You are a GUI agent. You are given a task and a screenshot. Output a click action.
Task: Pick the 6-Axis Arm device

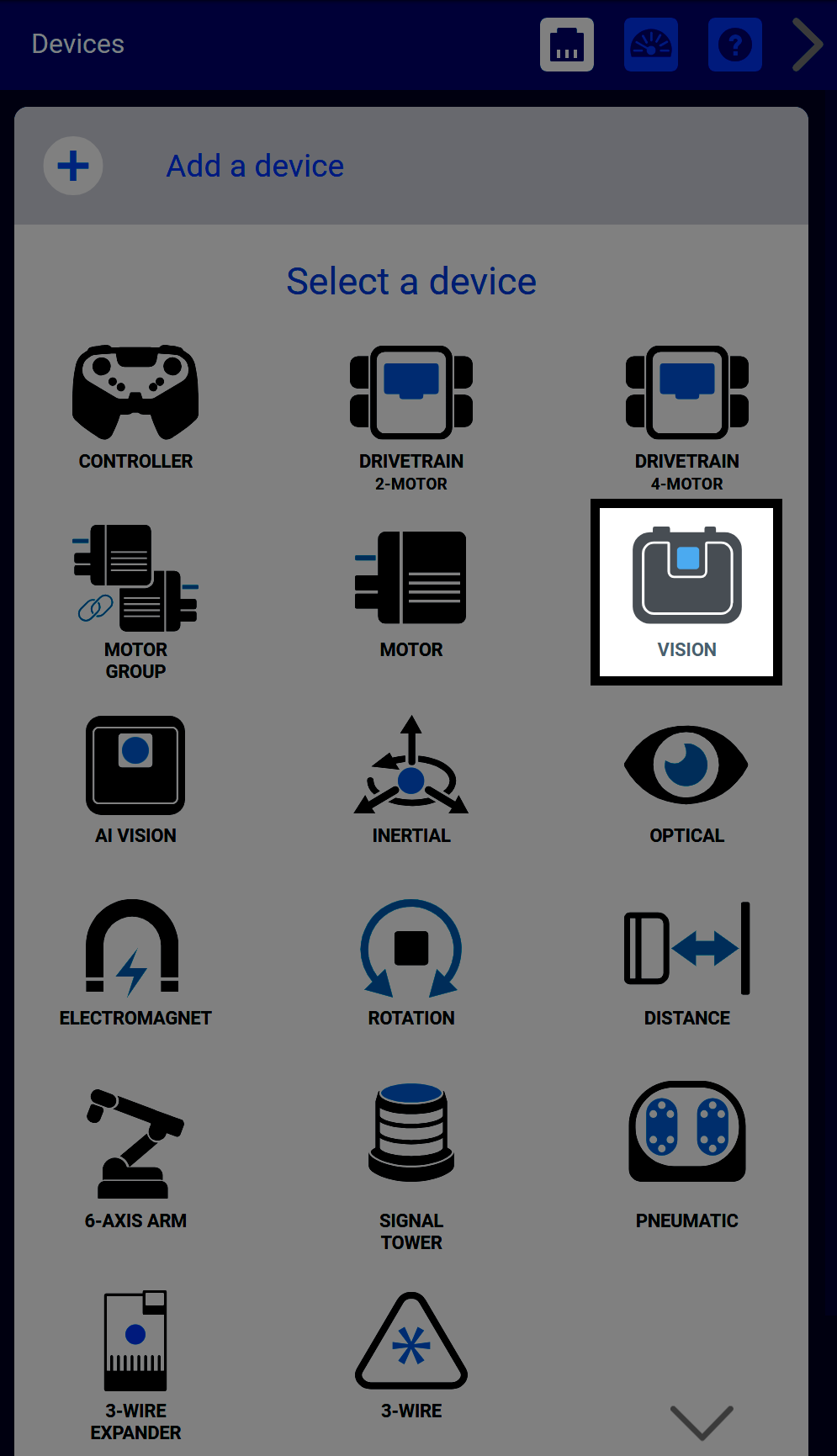(x=135, y=1157)
